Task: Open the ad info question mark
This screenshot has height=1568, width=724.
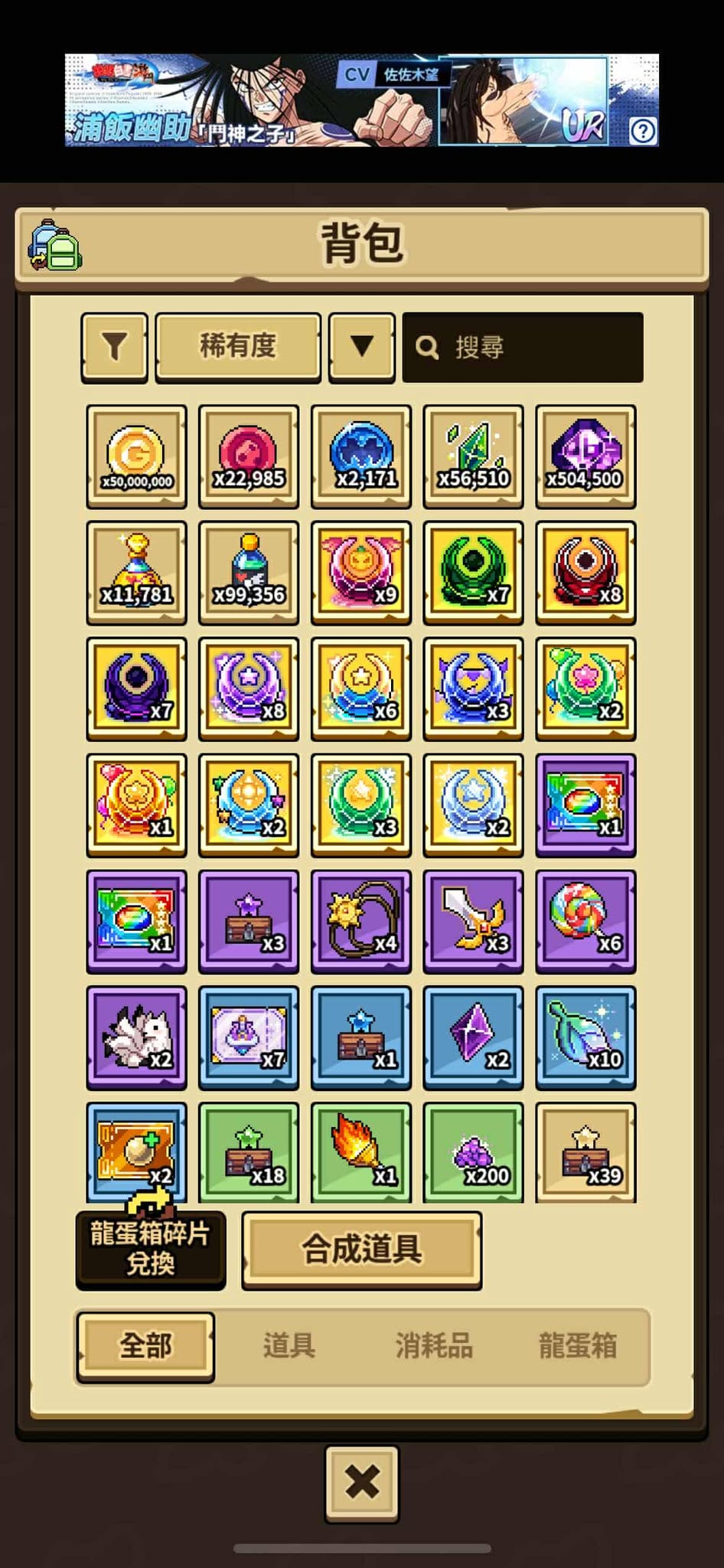Action: pos(643,131)
